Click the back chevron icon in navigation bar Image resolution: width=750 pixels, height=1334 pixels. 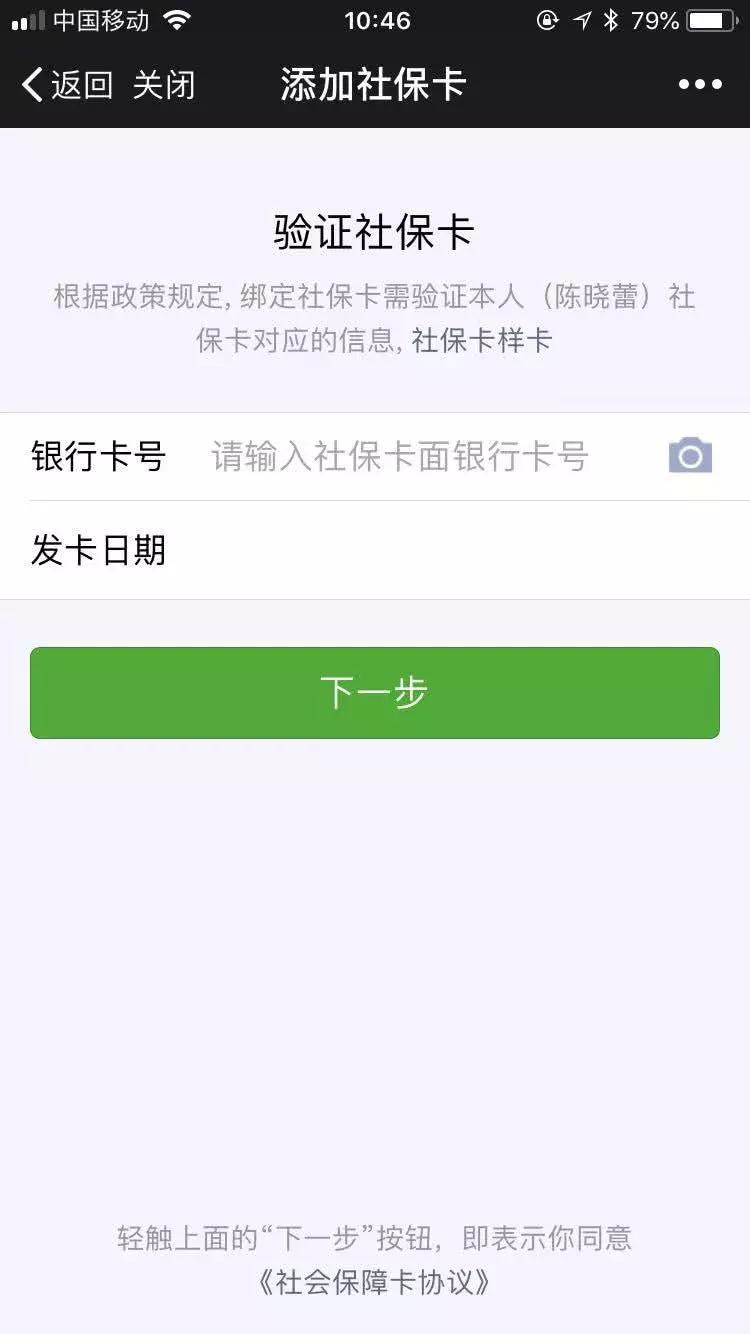31,84
